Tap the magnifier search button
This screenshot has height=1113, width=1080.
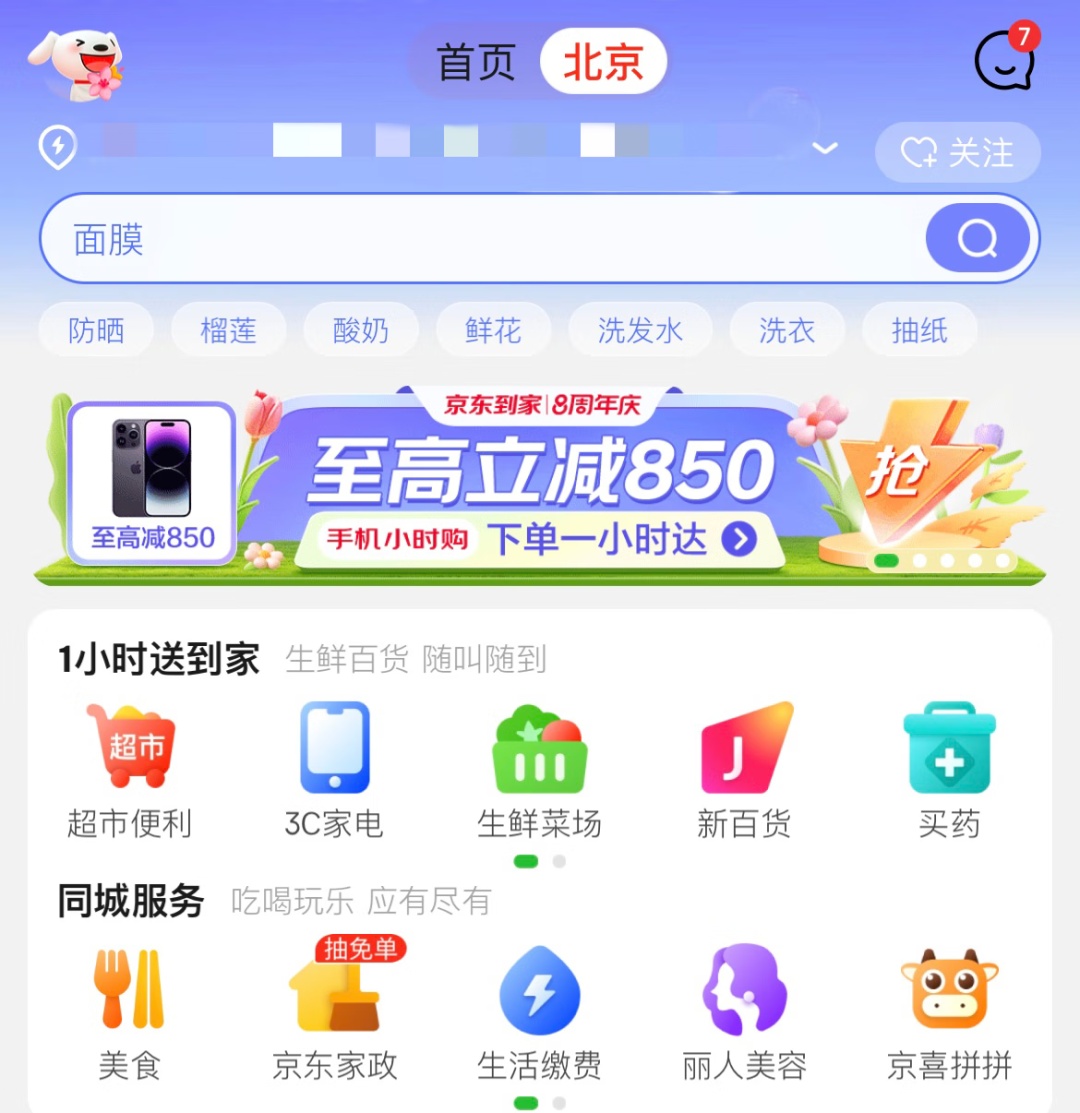(977, 239)
